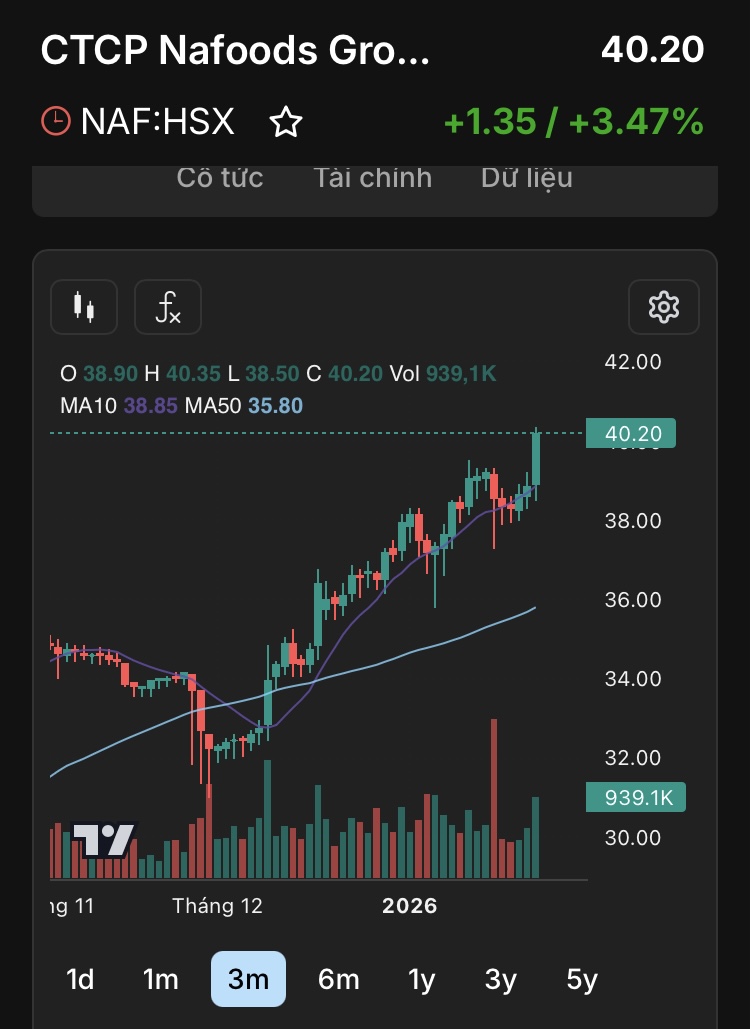Change the candlestick chart type

[x=84, y=307]
